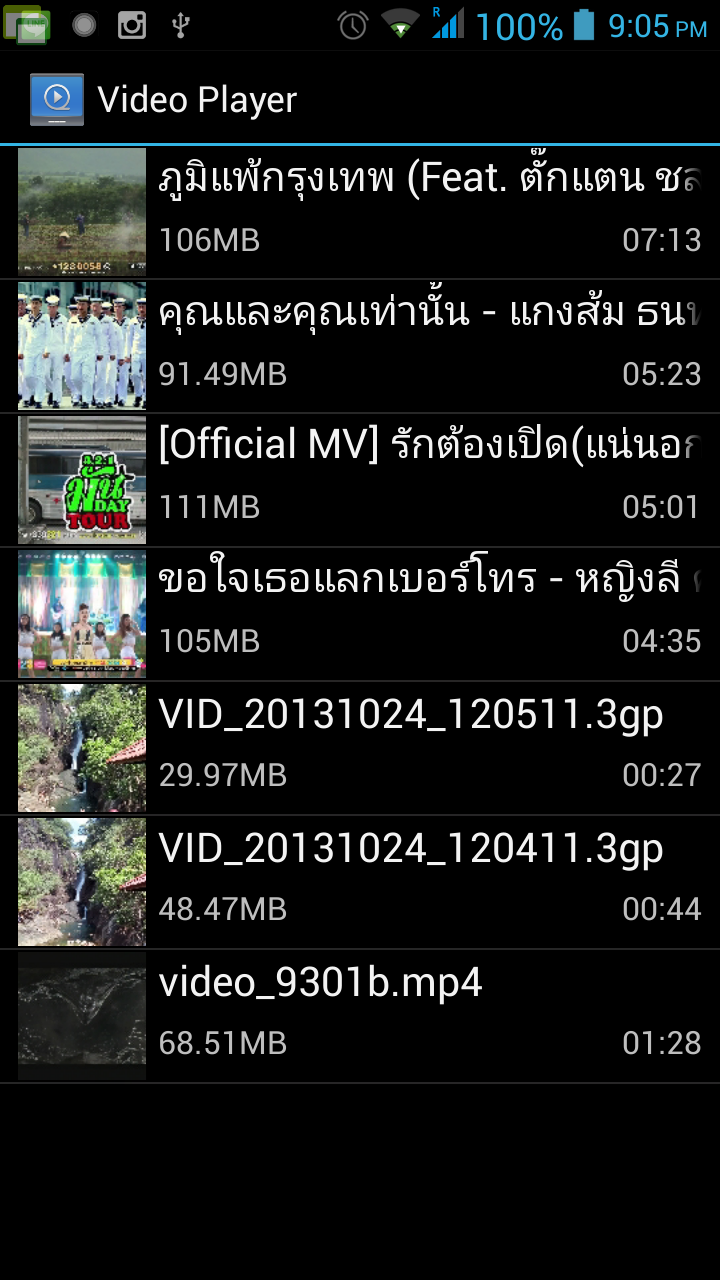Open VID_20131024_120411.3gp
Screen dimensions: 720x1280
click(x=360, y=881)
